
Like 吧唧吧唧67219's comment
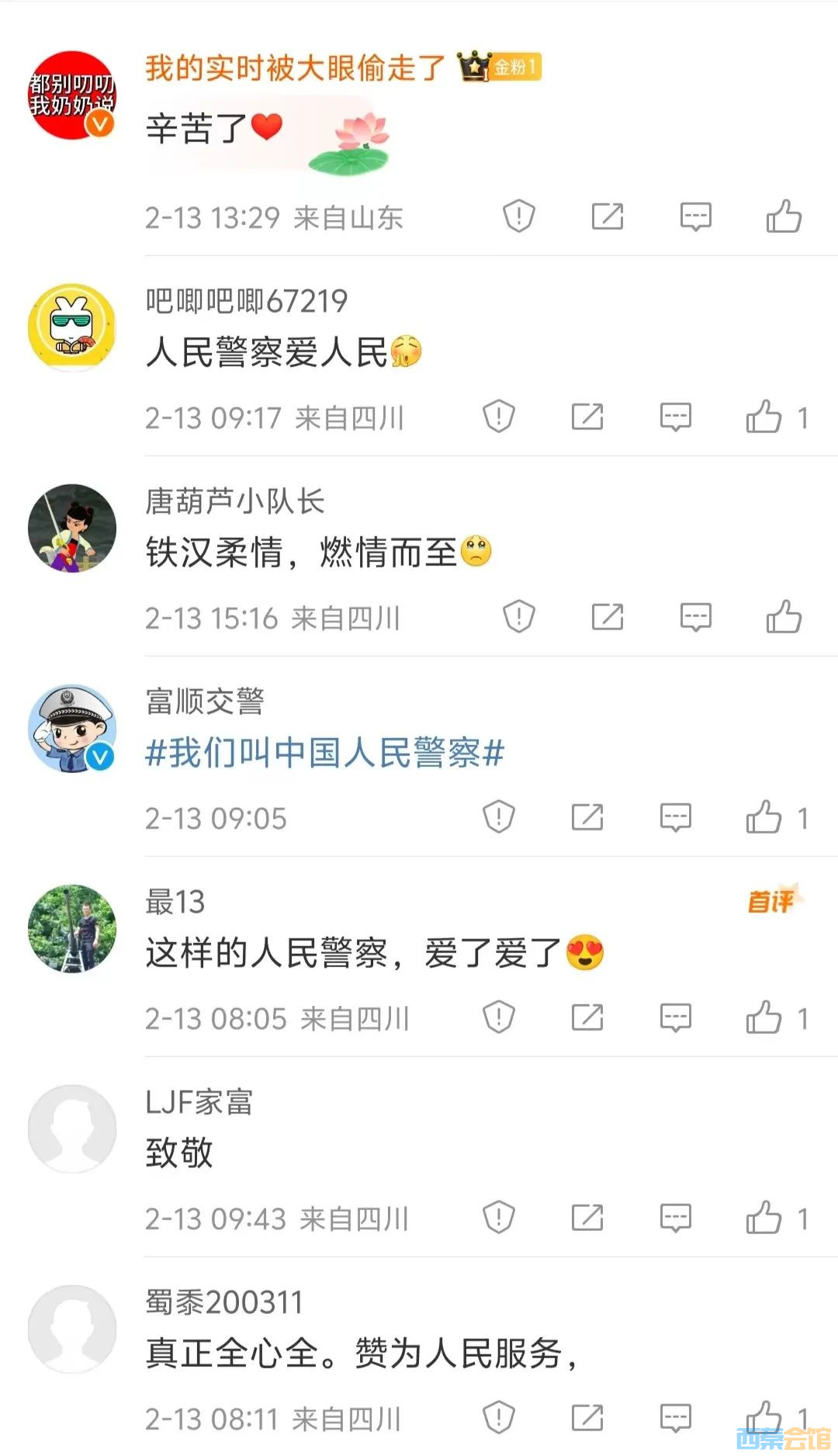tap(764, 417)
